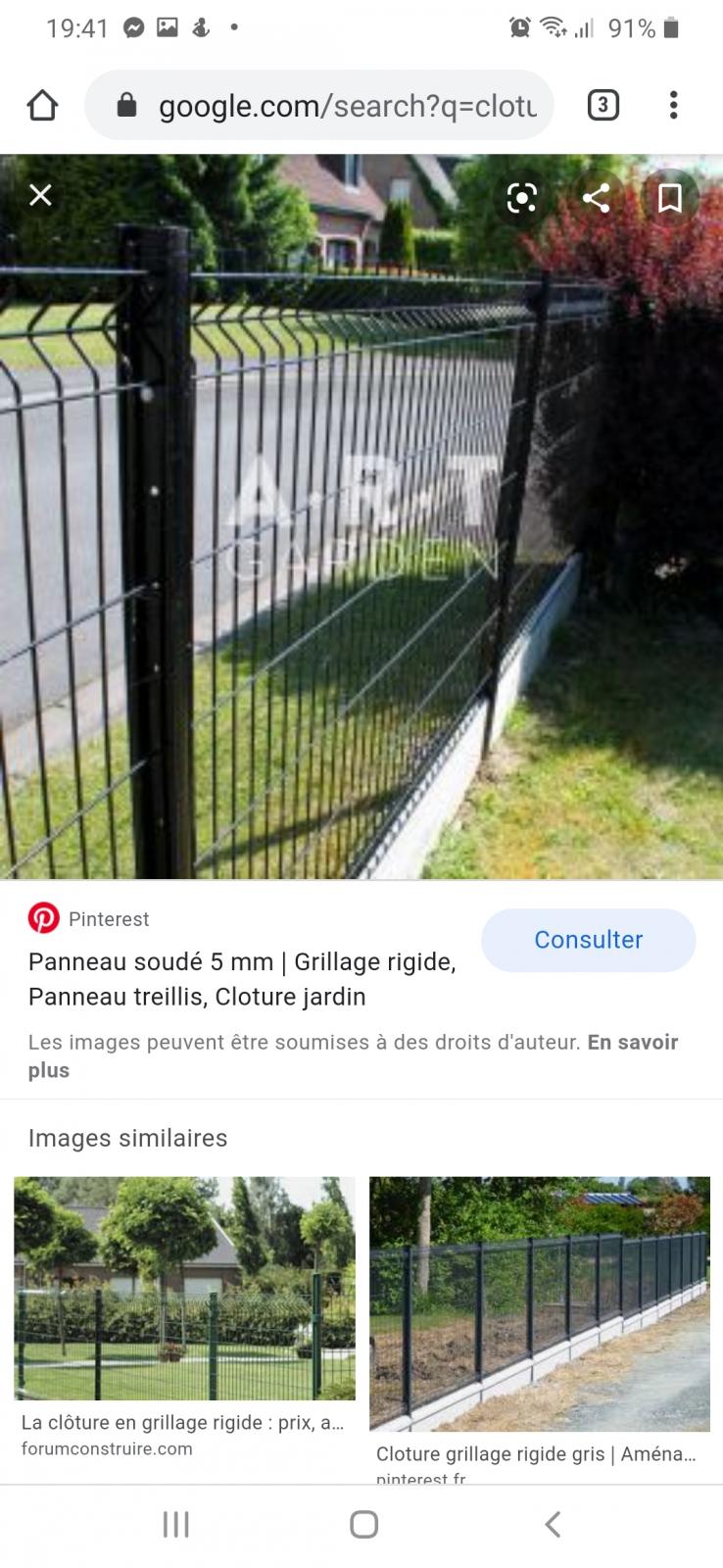Save image to collections bookmark
This screenshot has width=723, height=1568.
pyautogui.click(x=670, y=198)
